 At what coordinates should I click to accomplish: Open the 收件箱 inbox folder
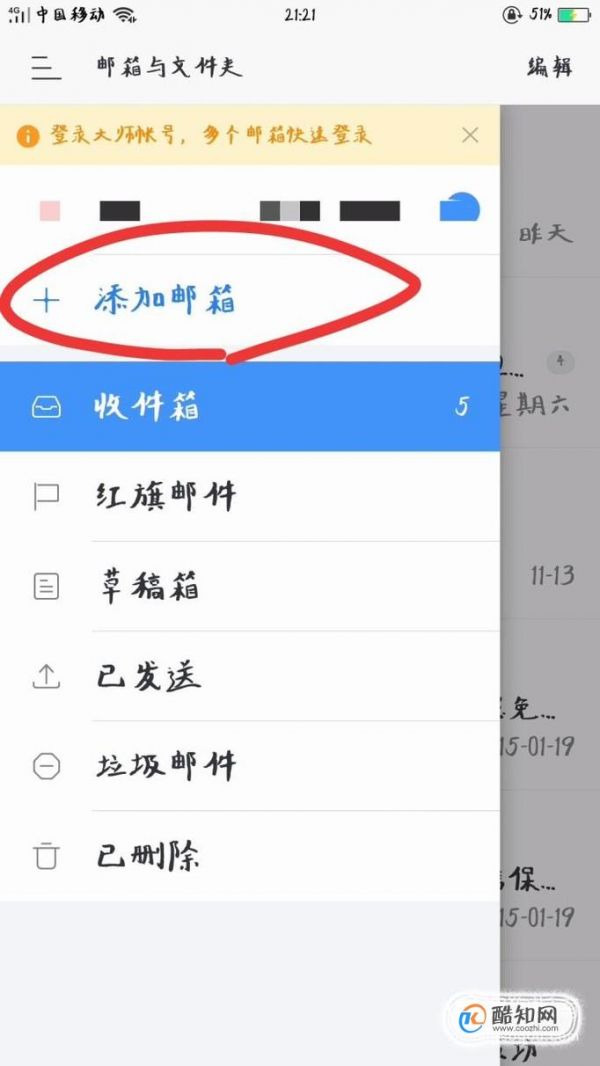250,407
